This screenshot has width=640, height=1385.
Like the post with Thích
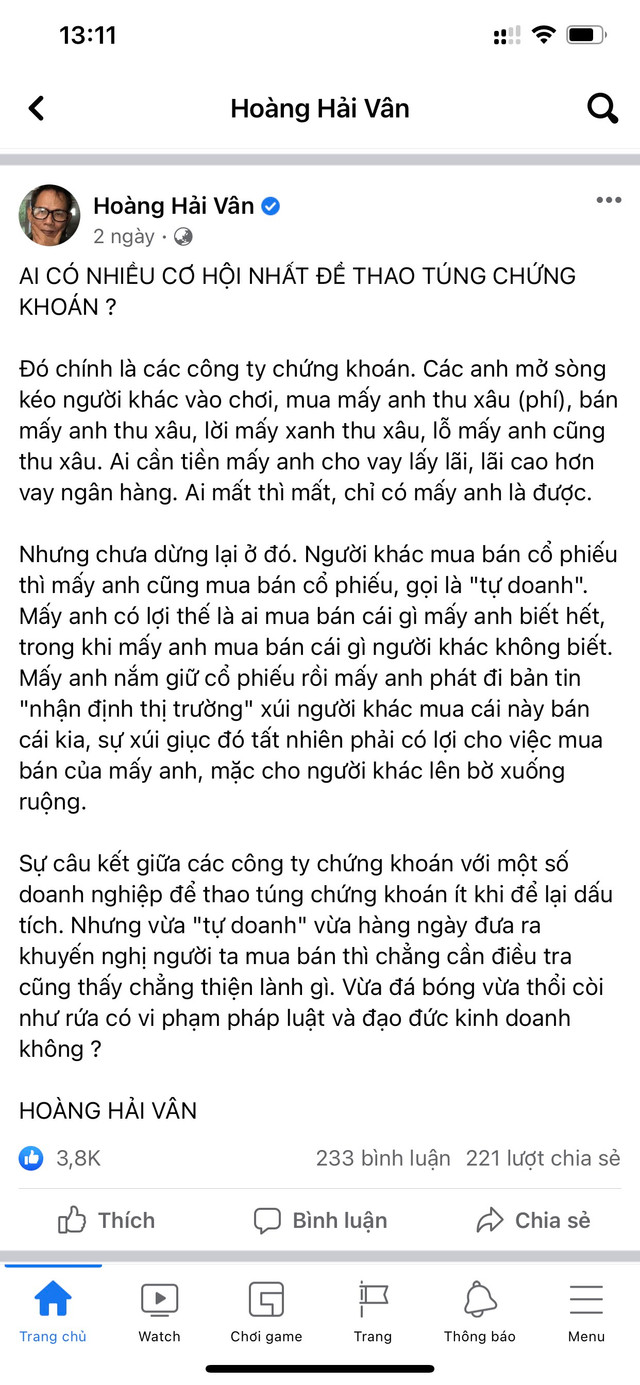[106, 1220]
